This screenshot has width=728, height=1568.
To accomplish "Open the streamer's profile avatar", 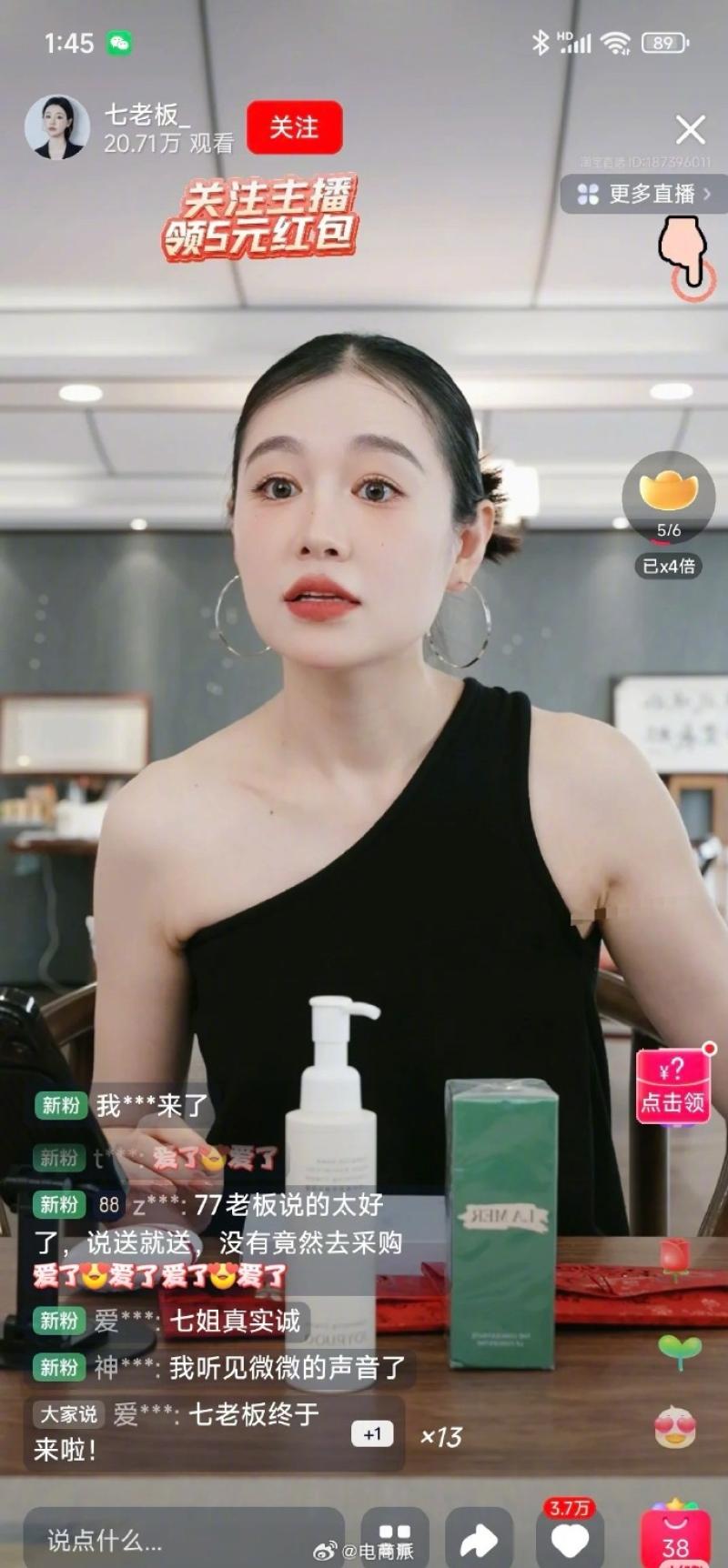I will click(56, 127).
